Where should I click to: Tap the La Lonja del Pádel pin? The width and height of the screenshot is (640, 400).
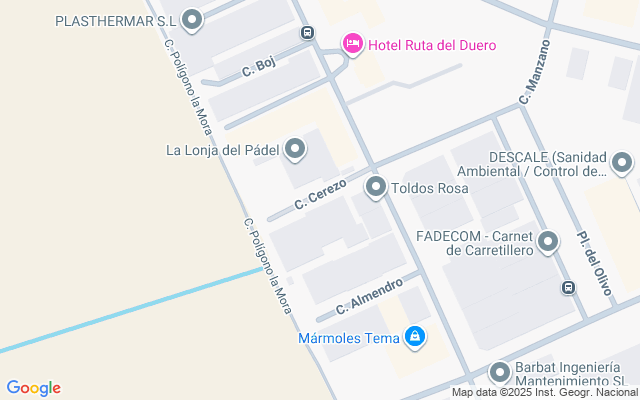pos(295,150)
